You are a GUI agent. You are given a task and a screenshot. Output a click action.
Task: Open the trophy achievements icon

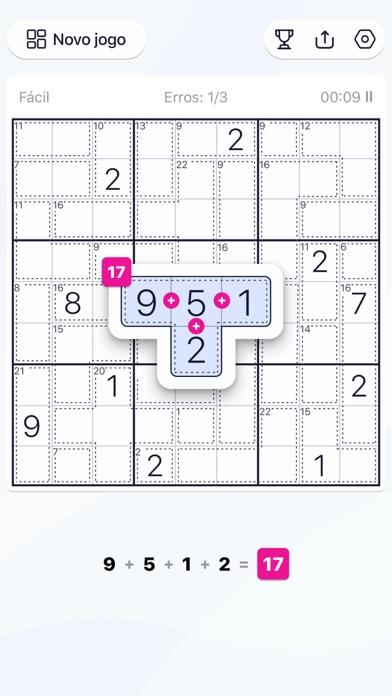284,40
